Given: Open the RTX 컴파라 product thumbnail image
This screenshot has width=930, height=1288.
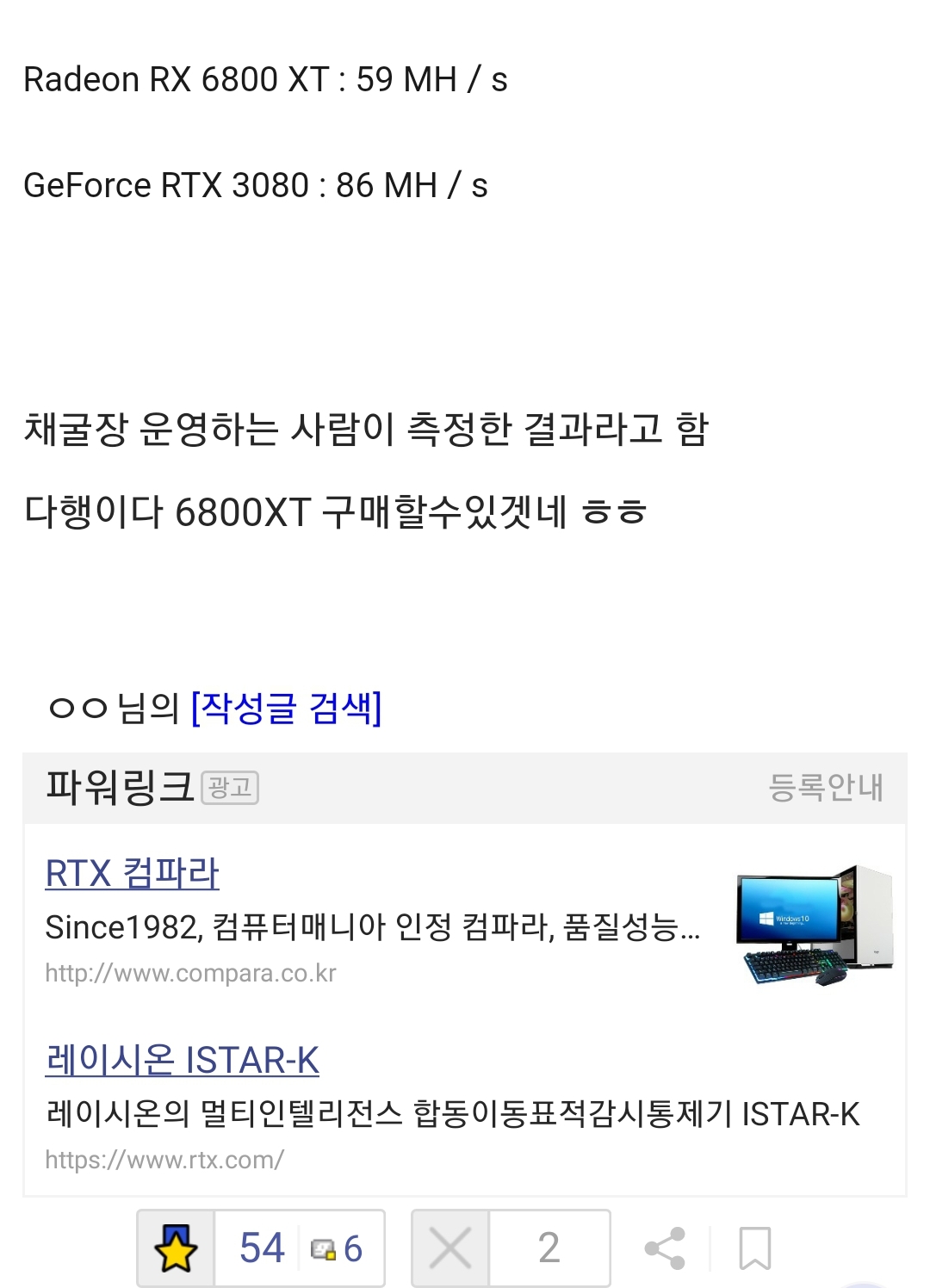Looking at the screenshot, I should click(x=809, y=930).
